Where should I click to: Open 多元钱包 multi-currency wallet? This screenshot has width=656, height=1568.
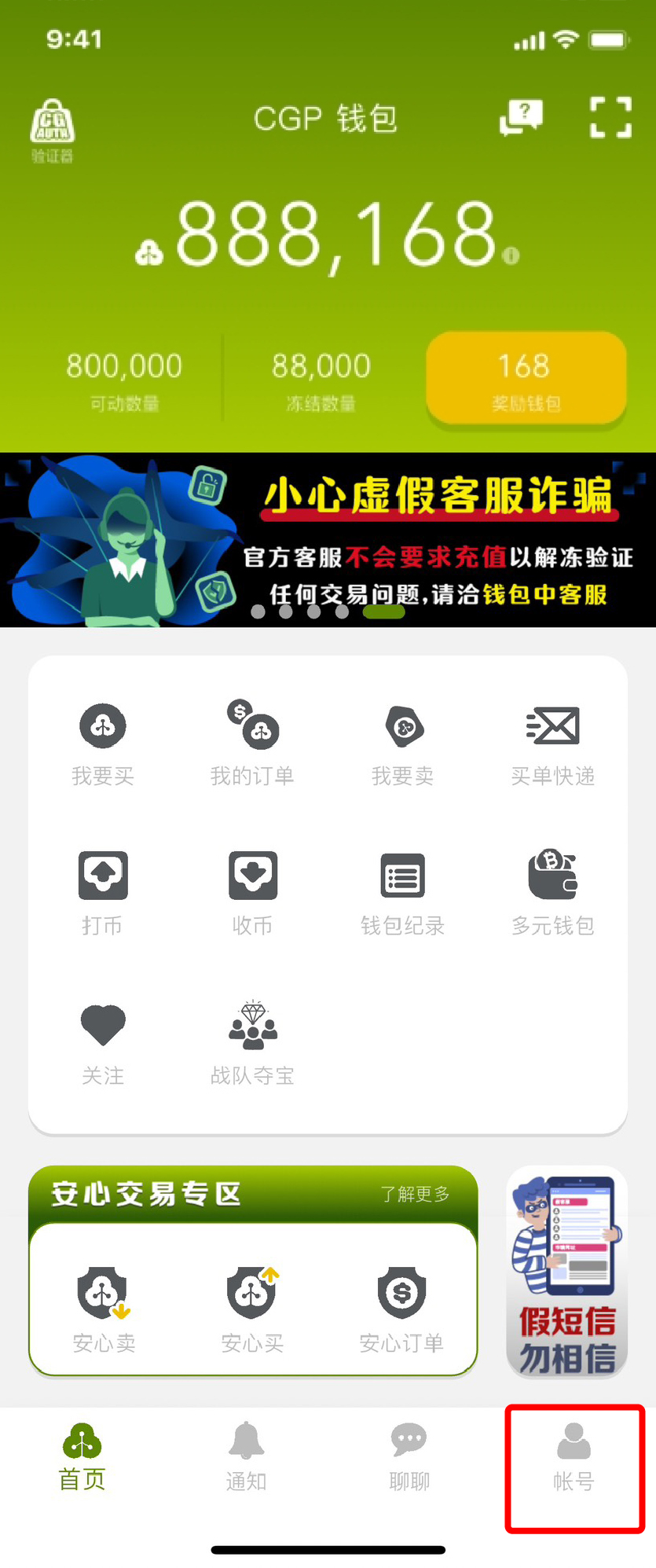coord(552,892)
